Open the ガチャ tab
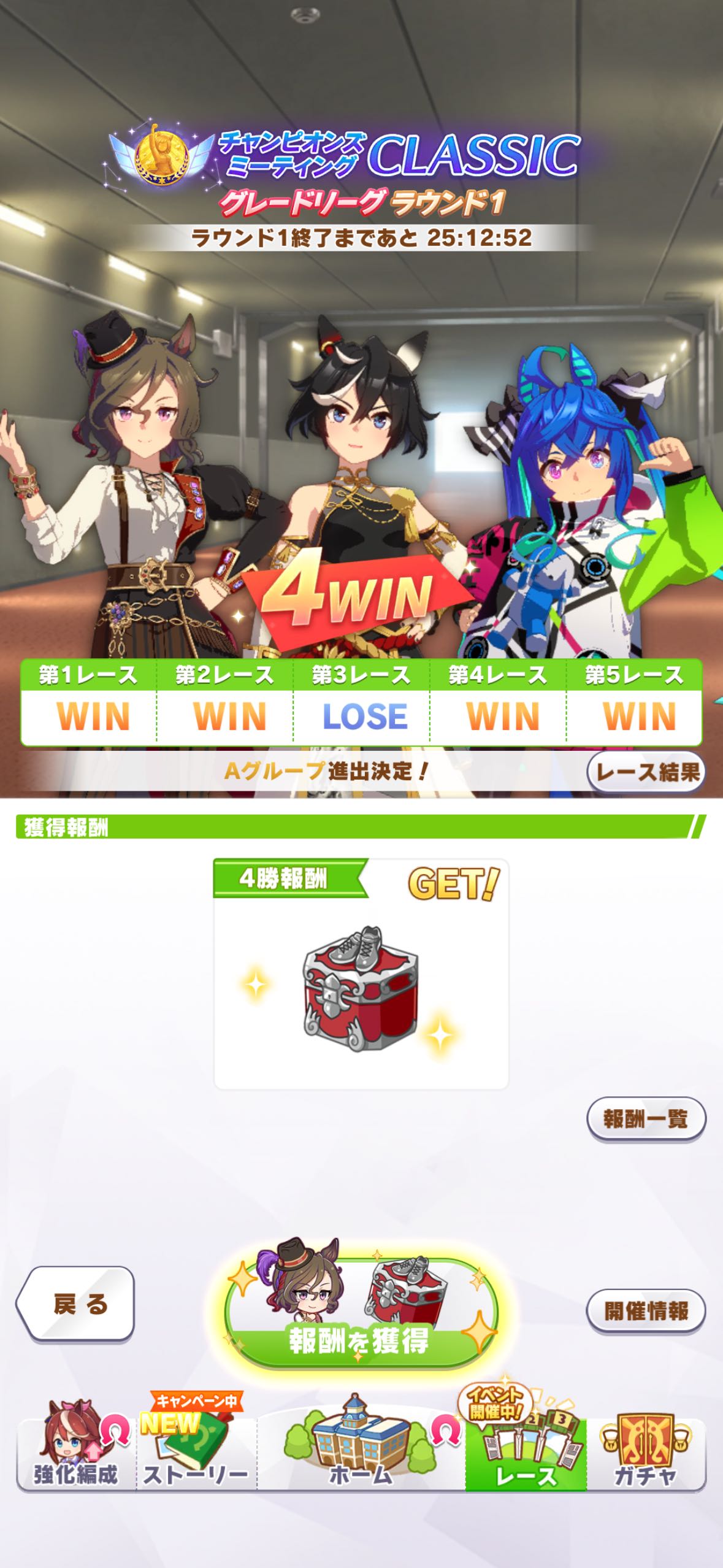723x1568 pixels. point(646,1454)
